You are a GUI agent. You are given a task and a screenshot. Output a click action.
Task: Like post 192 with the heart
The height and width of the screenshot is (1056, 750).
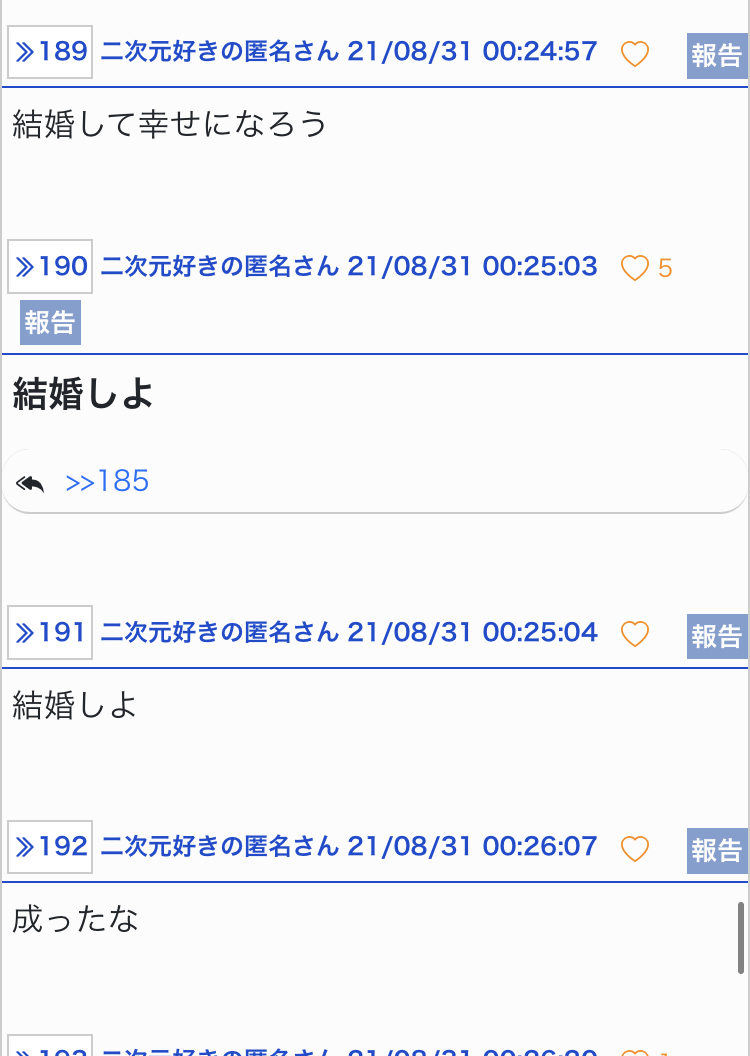click(635, 849)
